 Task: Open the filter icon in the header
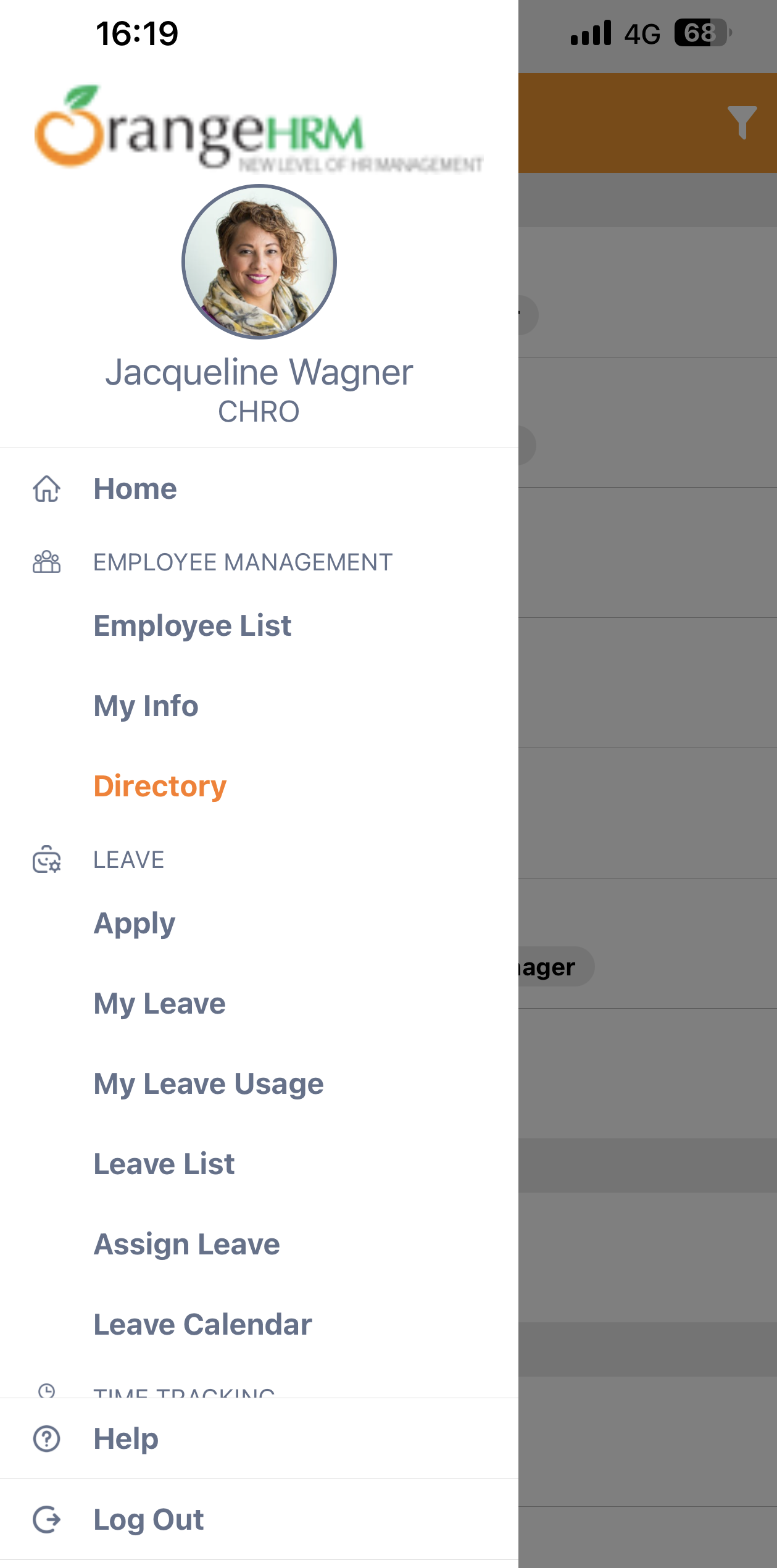click(x=744, y=122)
